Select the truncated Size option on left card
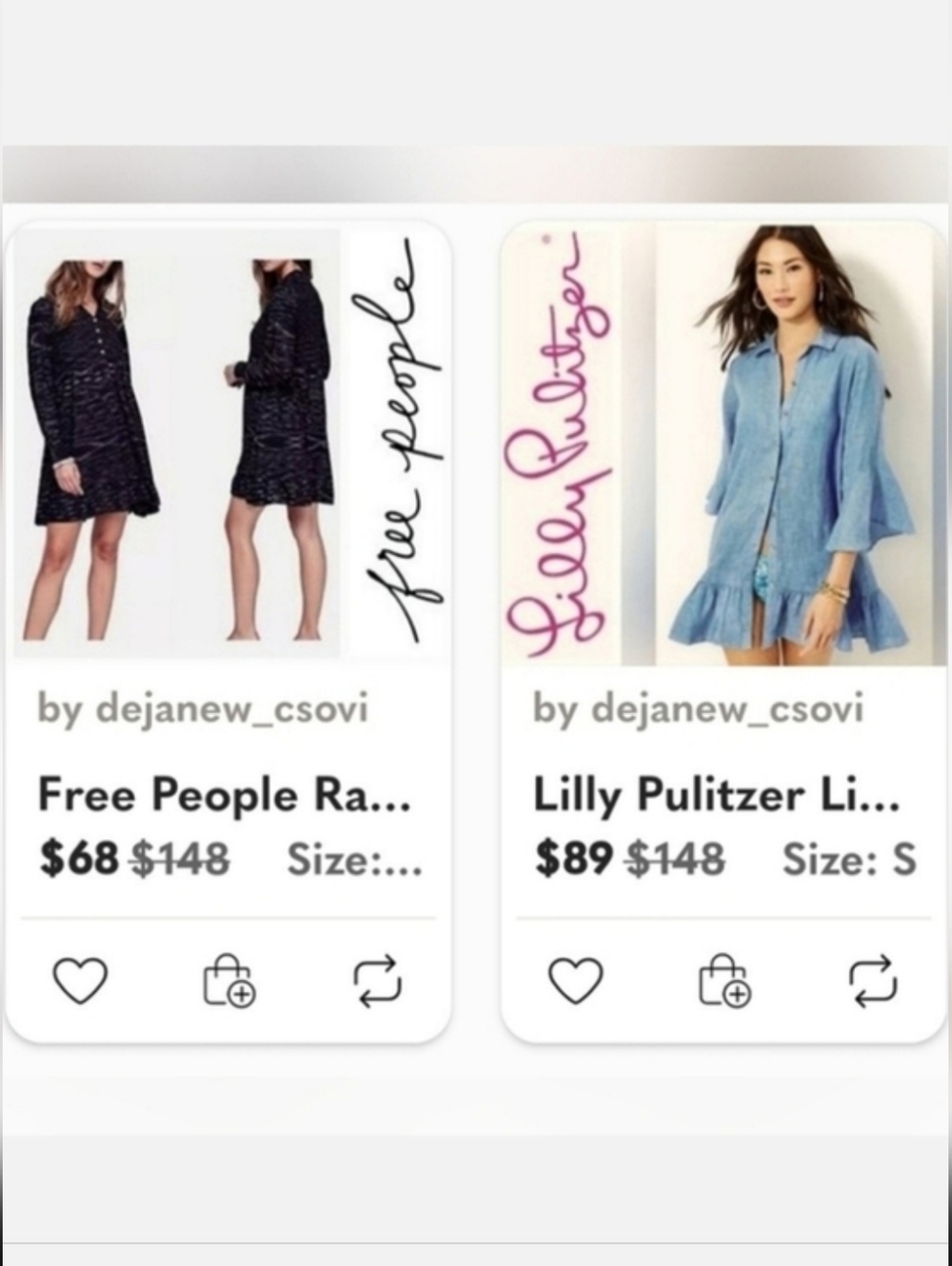Image resolution: width=952 pixels, height=1266 pixels. click(x=352, y=859)
